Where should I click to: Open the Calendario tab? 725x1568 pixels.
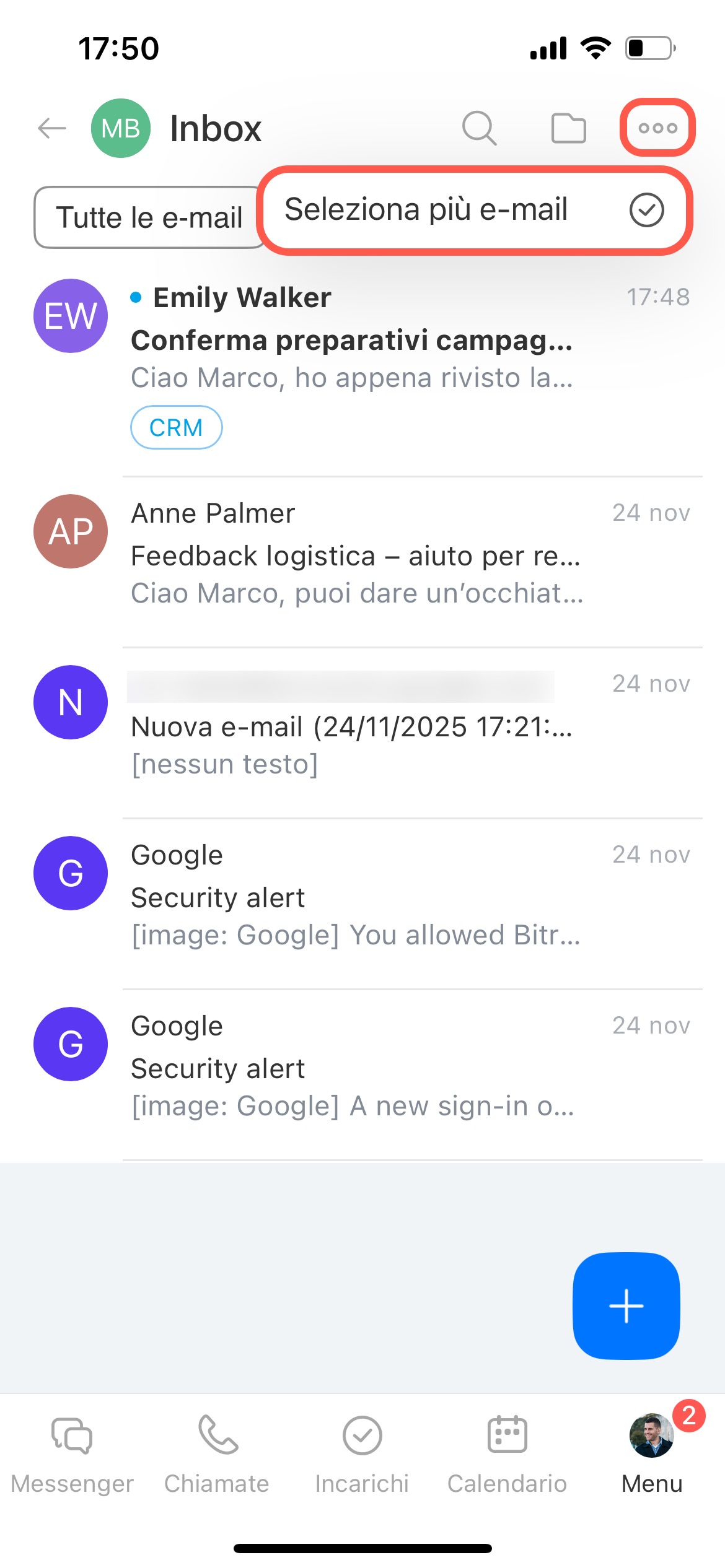pos(507,1449)
